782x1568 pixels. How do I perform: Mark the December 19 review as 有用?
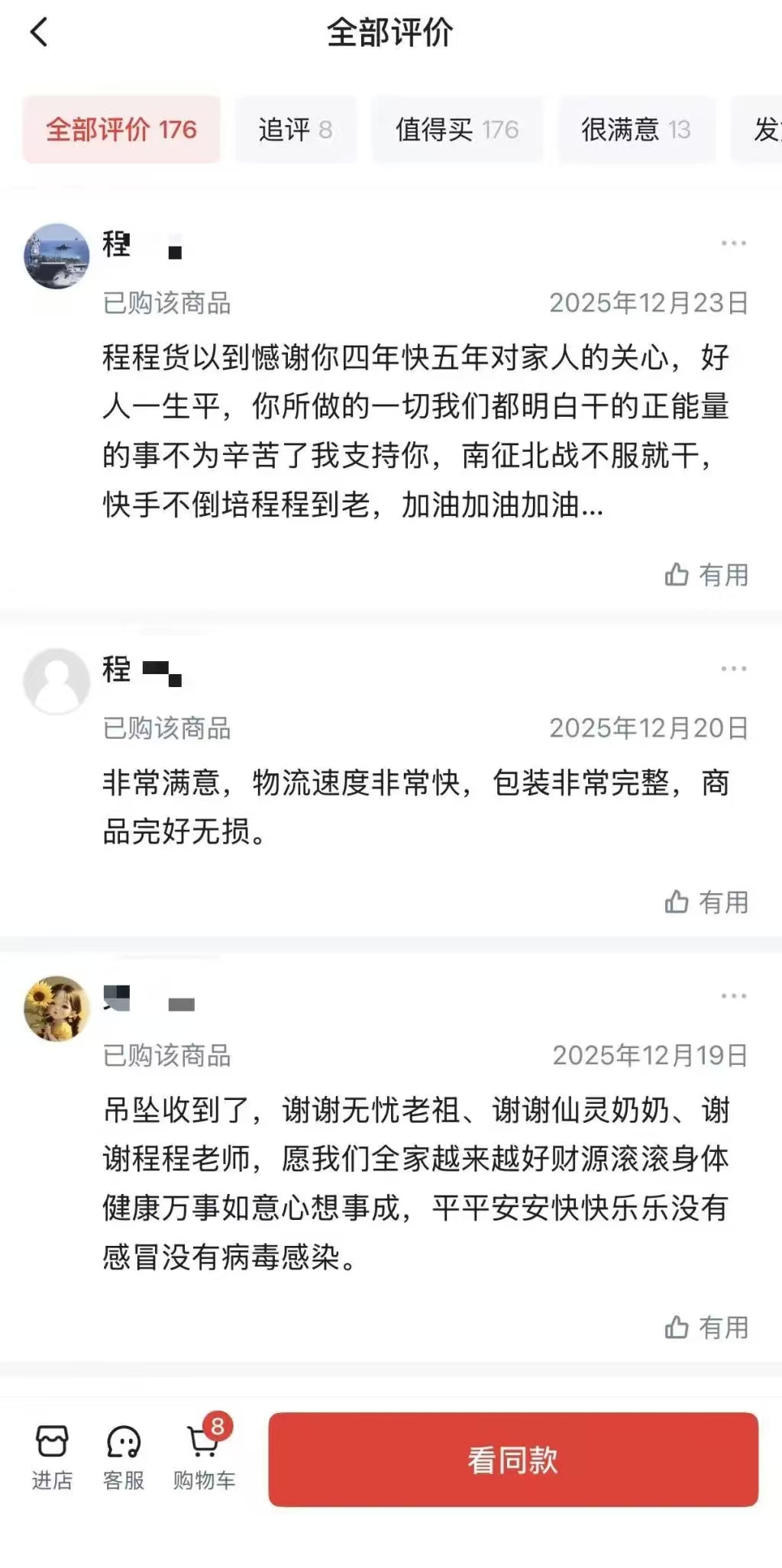[x=706, y=1328]
